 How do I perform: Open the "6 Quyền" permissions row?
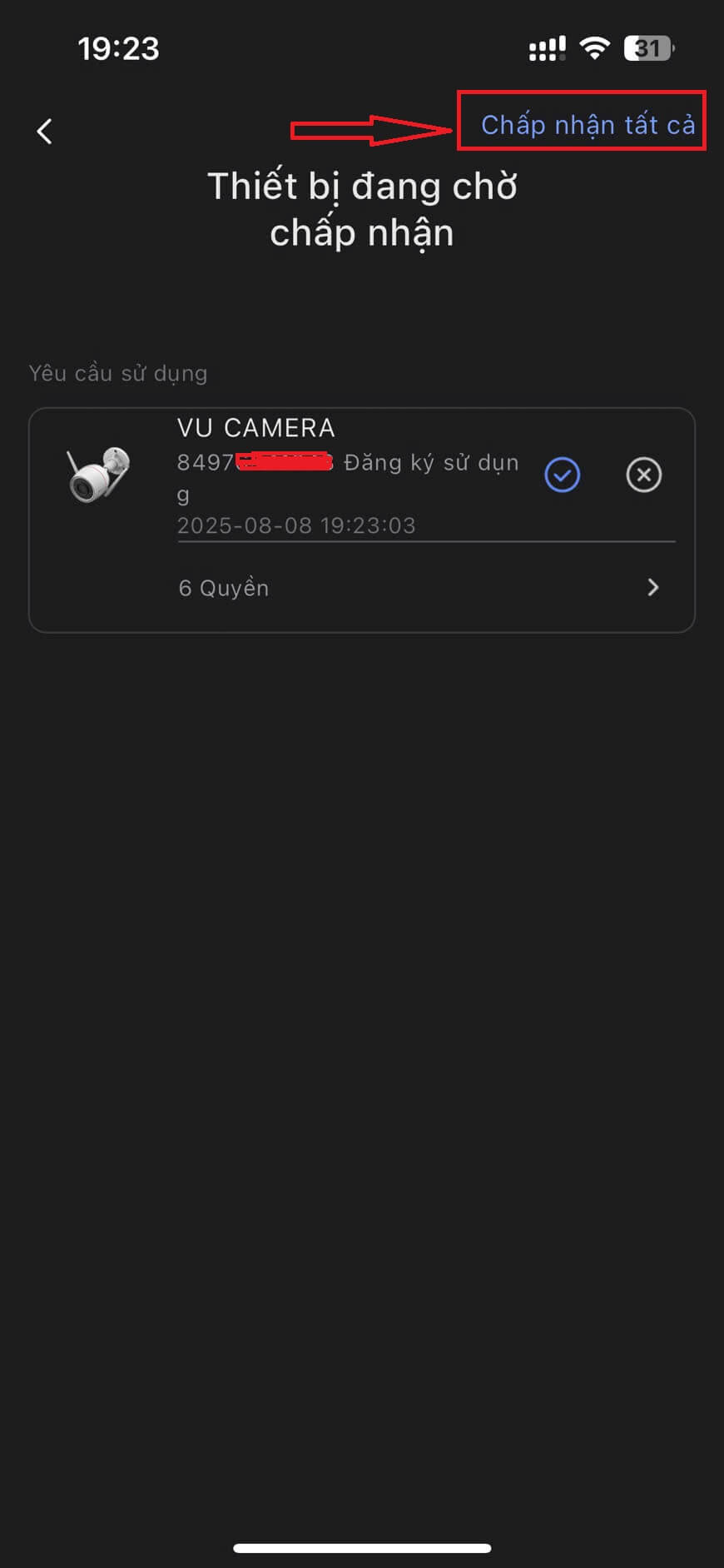[x=416, y=588]
